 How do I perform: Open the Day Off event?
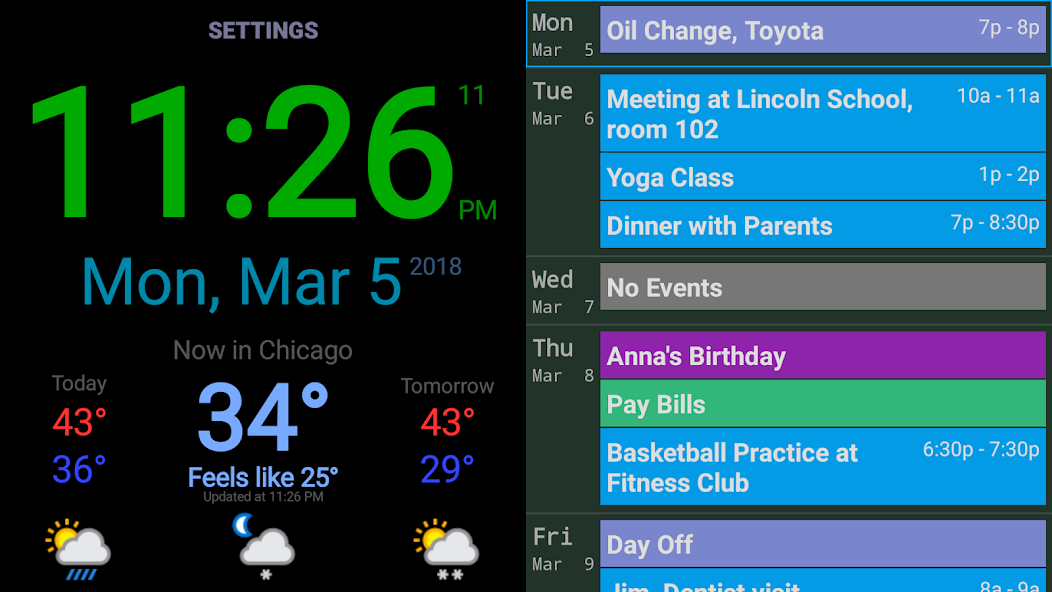[x=822, y=544]
